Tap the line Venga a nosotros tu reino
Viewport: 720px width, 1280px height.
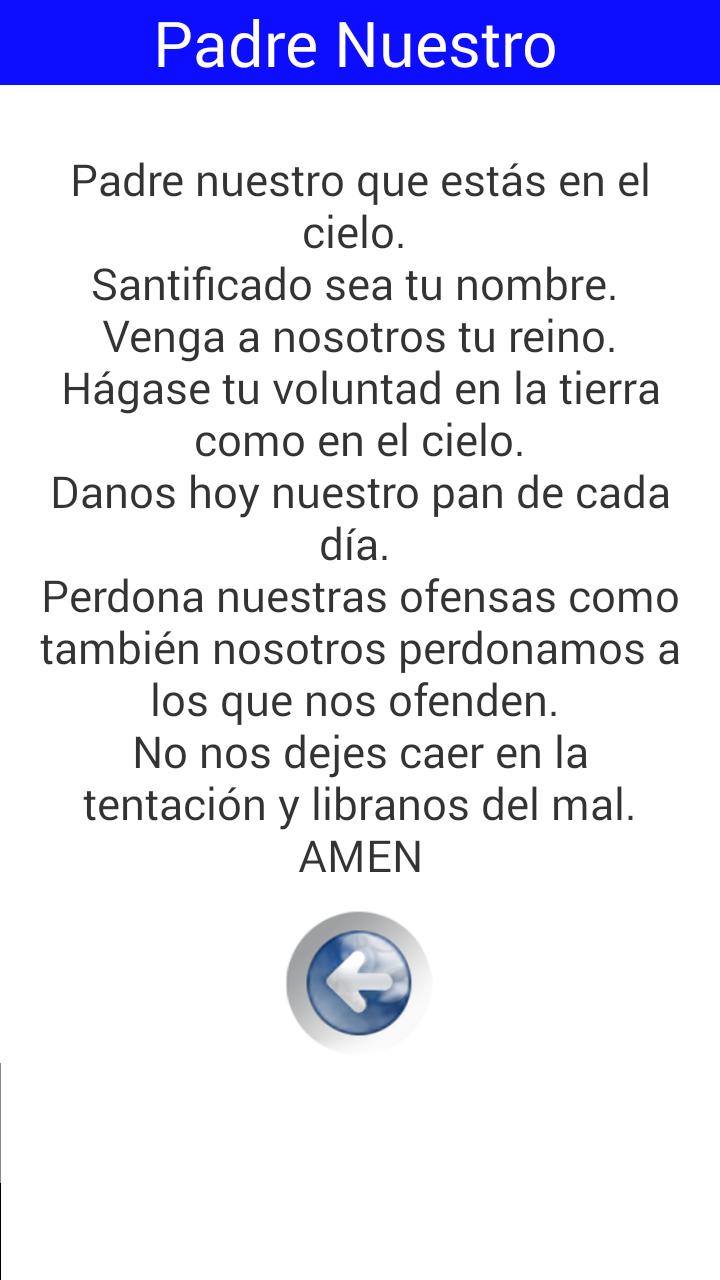click(360, 337)
